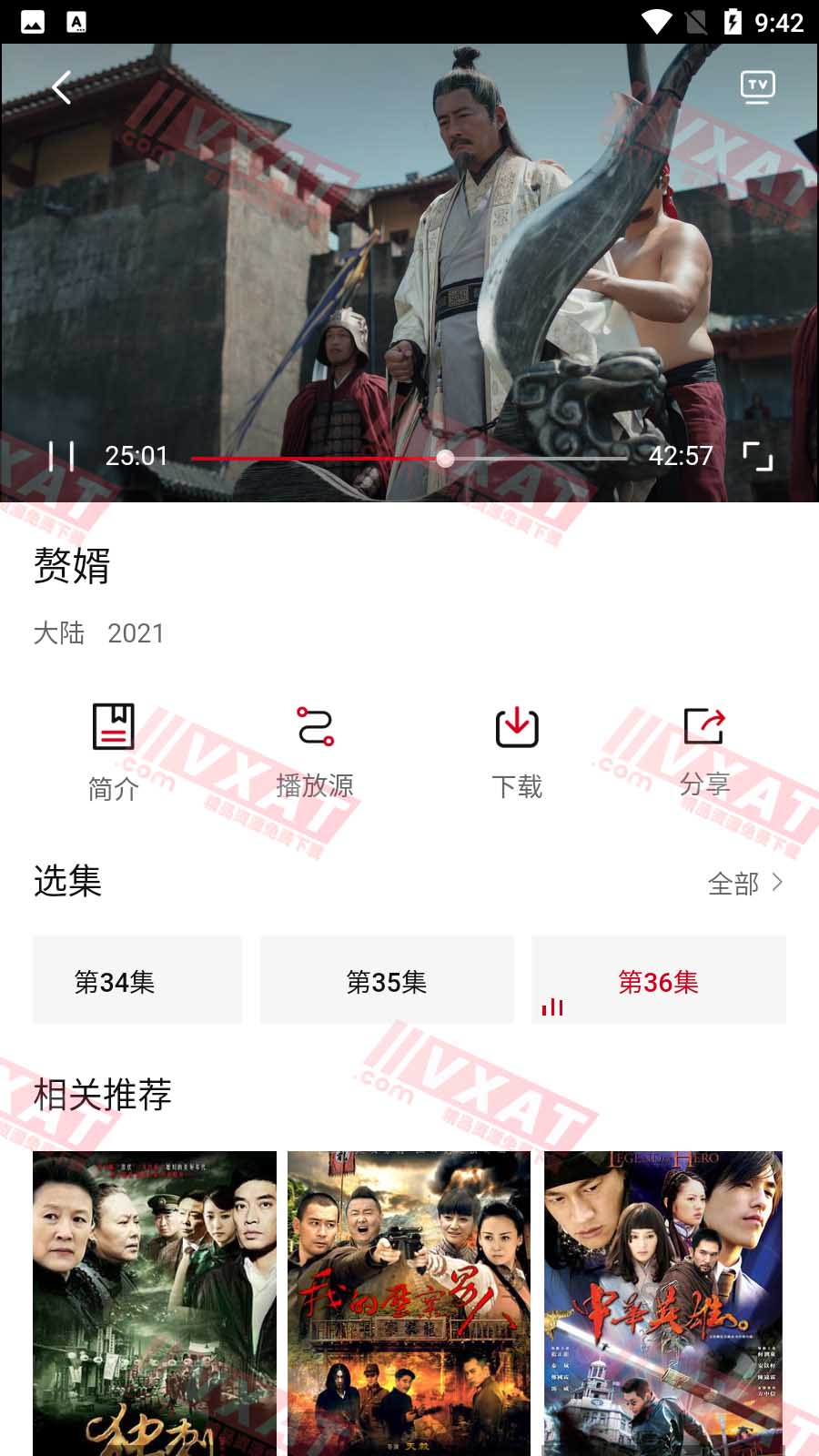Cast the video to TV
This screenshot has height=1456, width=819.
(x=757, y=87)
